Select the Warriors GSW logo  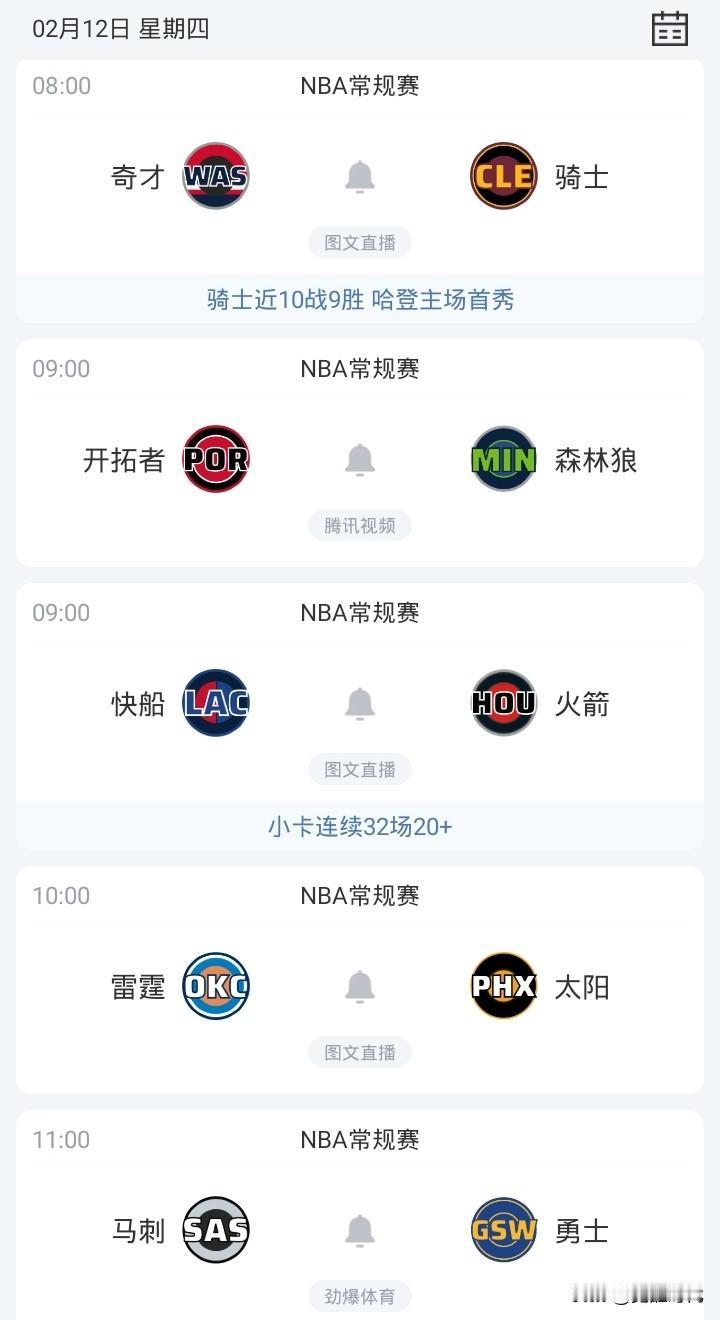click(x=503, y=1230)
